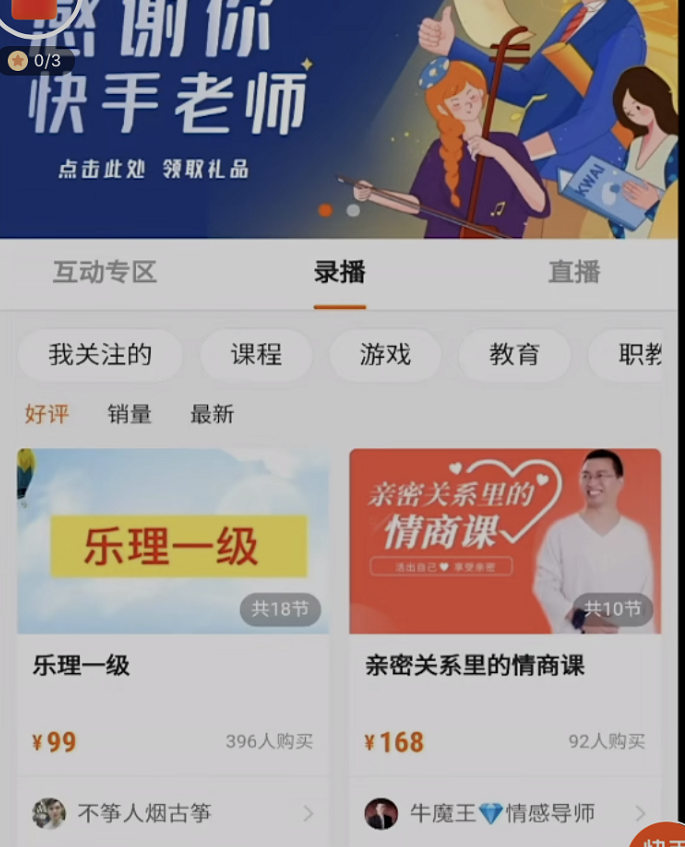
Task: Filter by 我关注的 chip
Action: click(x=100, y=354)
